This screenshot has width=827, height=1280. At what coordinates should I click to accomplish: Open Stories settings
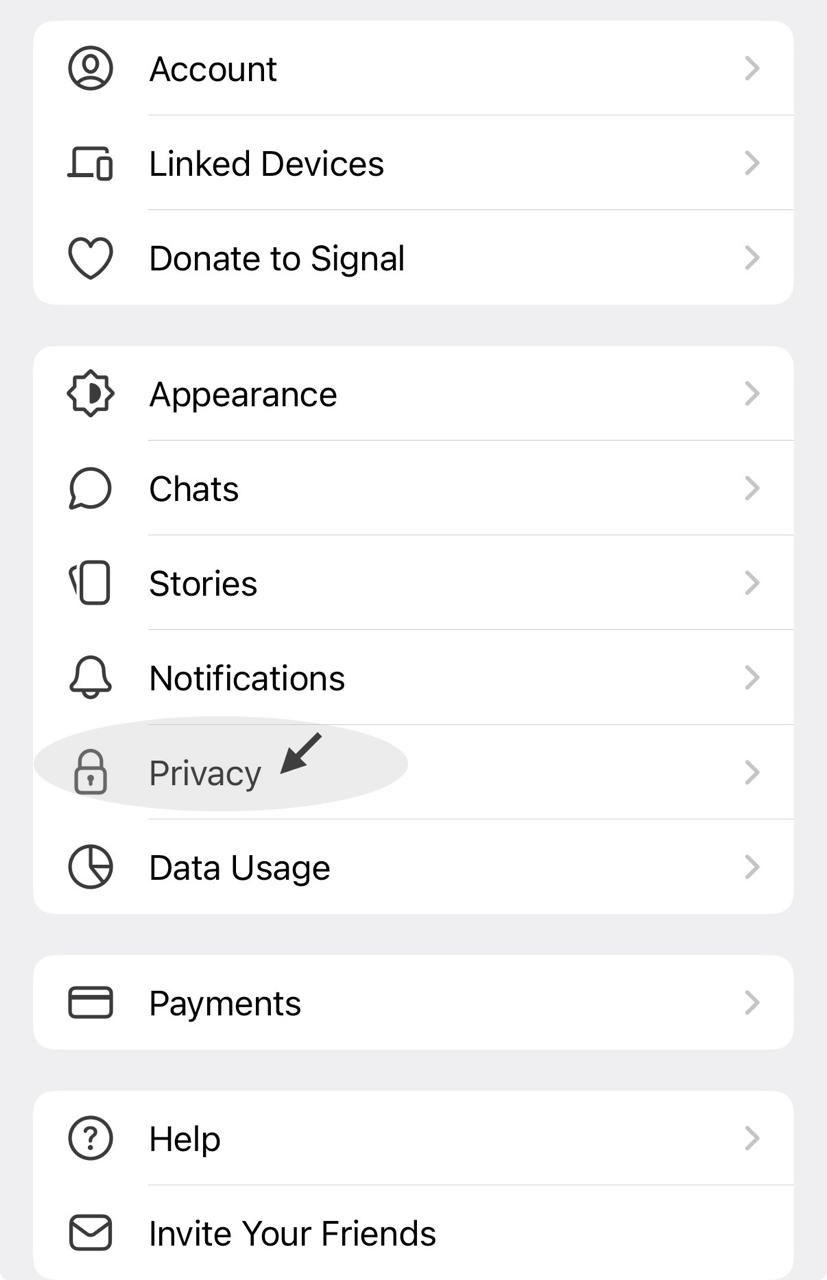[203, 584]
